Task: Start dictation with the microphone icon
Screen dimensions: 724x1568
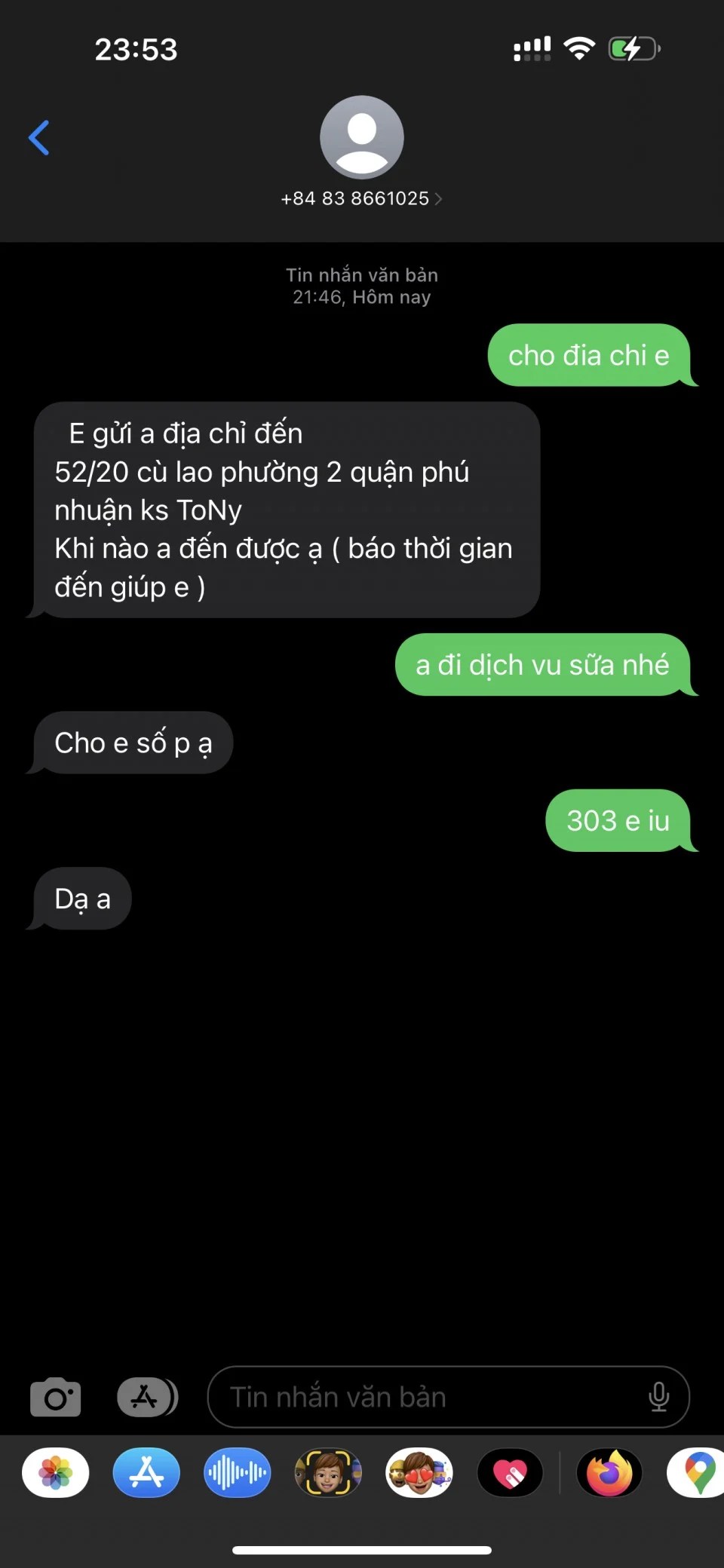Action: (x=658, y=1398)
